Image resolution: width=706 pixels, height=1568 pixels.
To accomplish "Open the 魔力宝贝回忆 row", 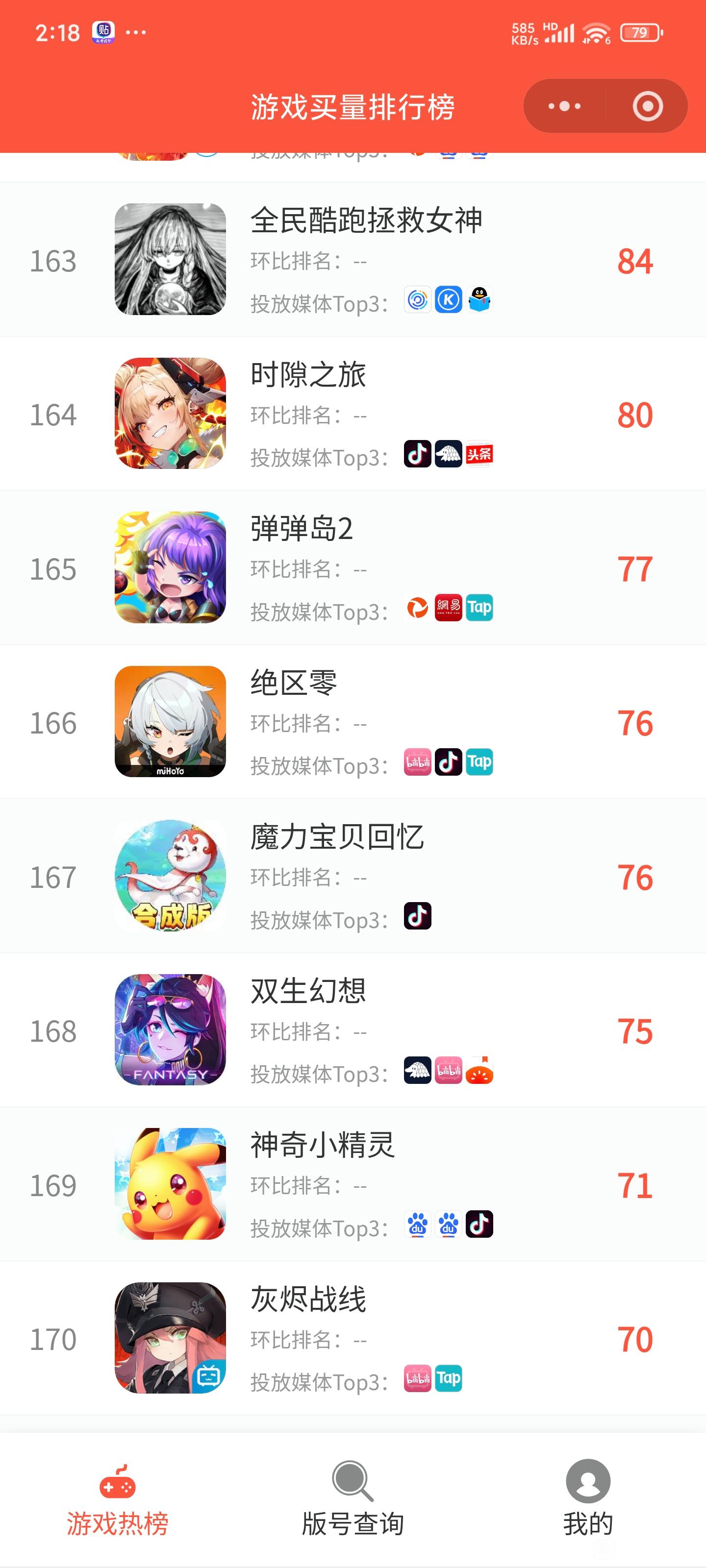I will point(353,875).
